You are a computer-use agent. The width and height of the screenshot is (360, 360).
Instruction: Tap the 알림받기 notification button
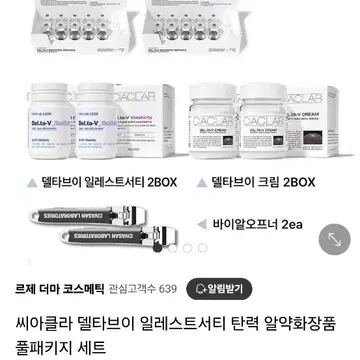[x=219, y=289]
